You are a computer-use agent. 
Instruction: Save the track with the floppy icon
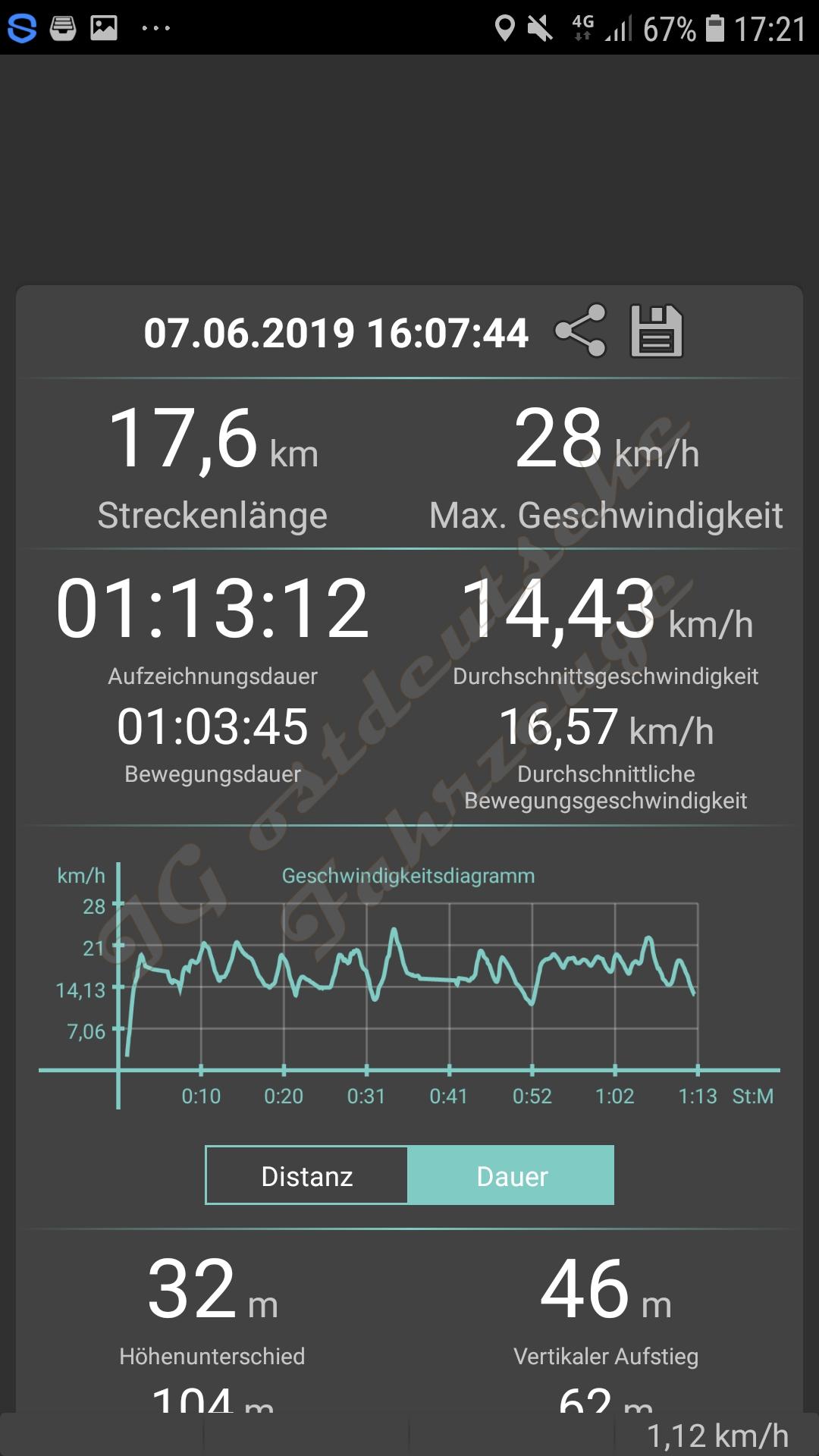[657, 331]
